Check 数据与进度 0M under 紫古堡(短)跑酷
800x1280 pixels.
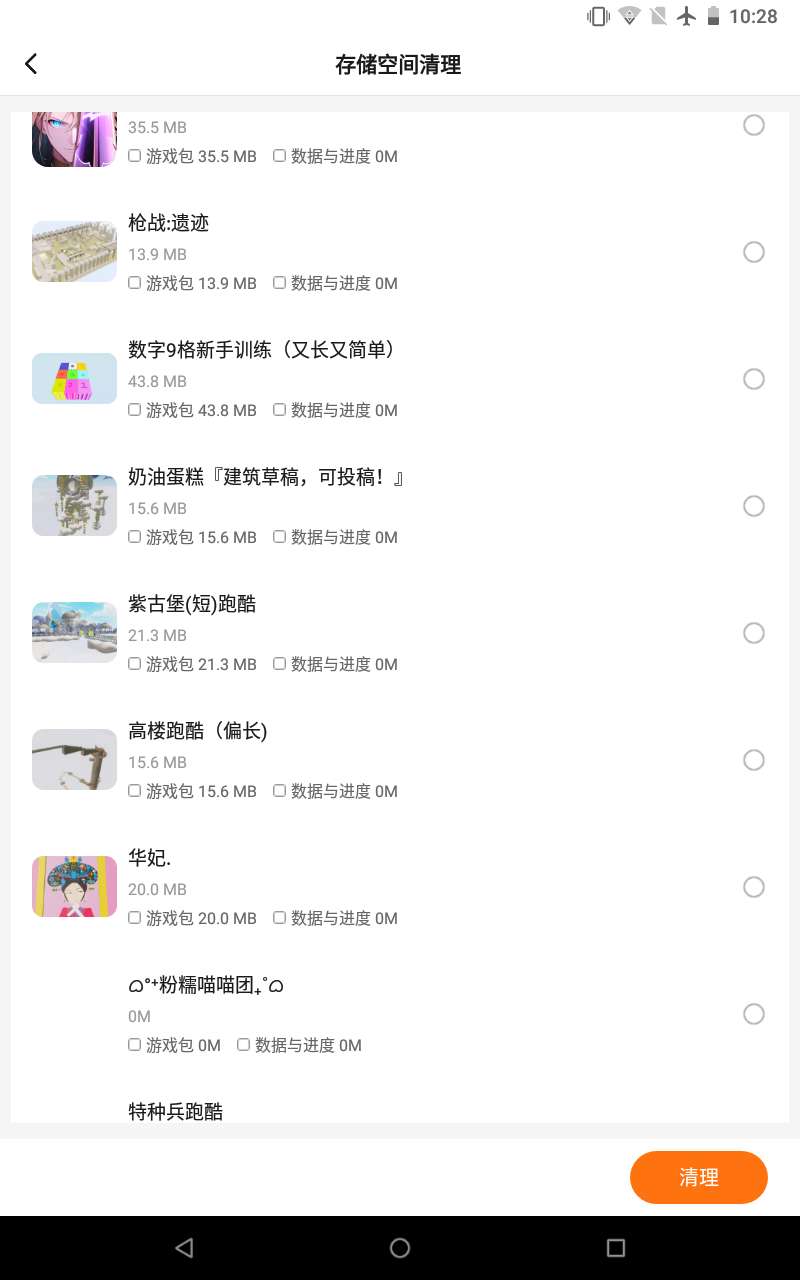[280, 664]
